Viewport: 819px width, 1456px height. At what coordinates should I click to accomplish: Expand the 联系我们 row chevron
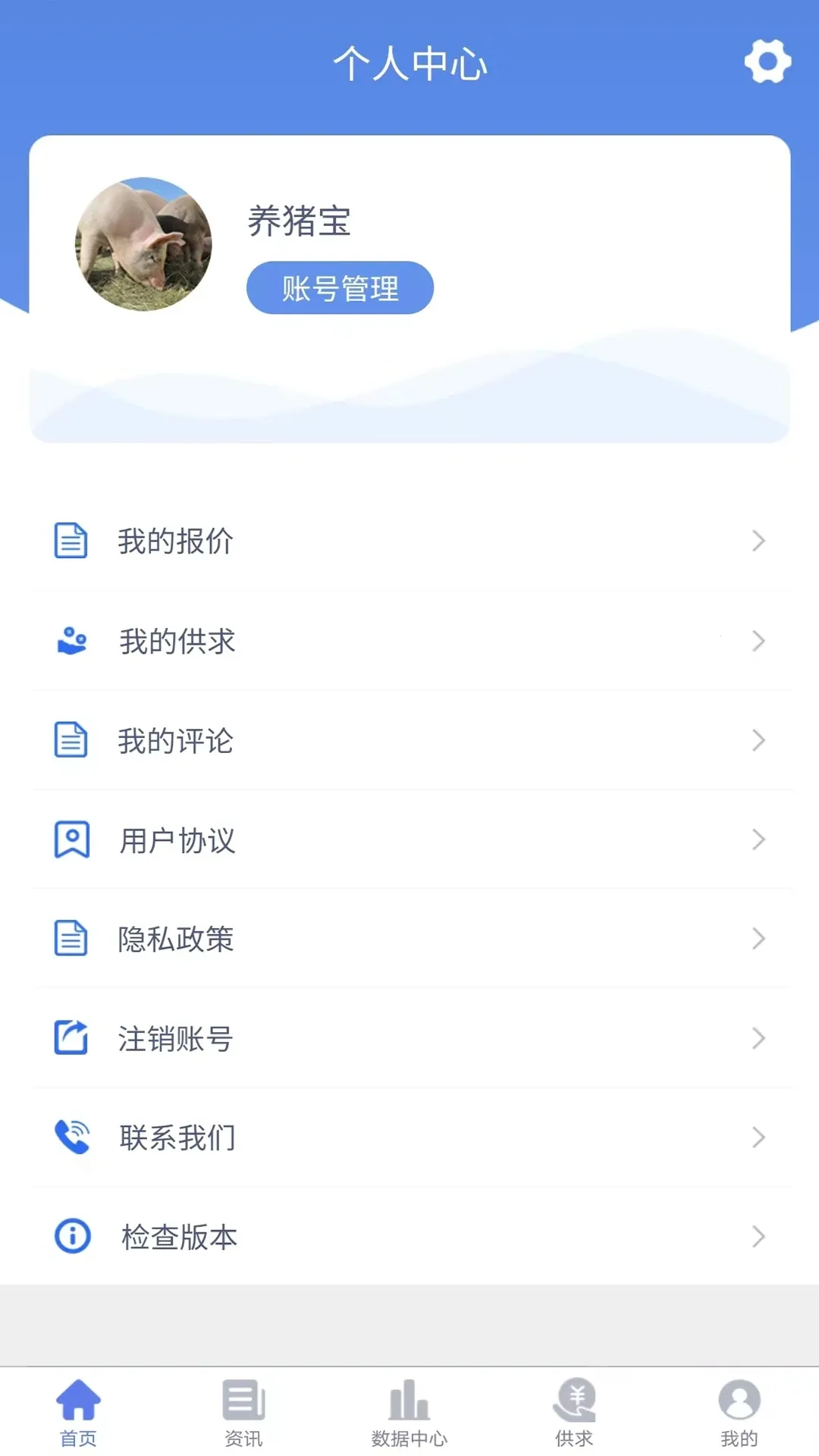tap(759, 1137)
